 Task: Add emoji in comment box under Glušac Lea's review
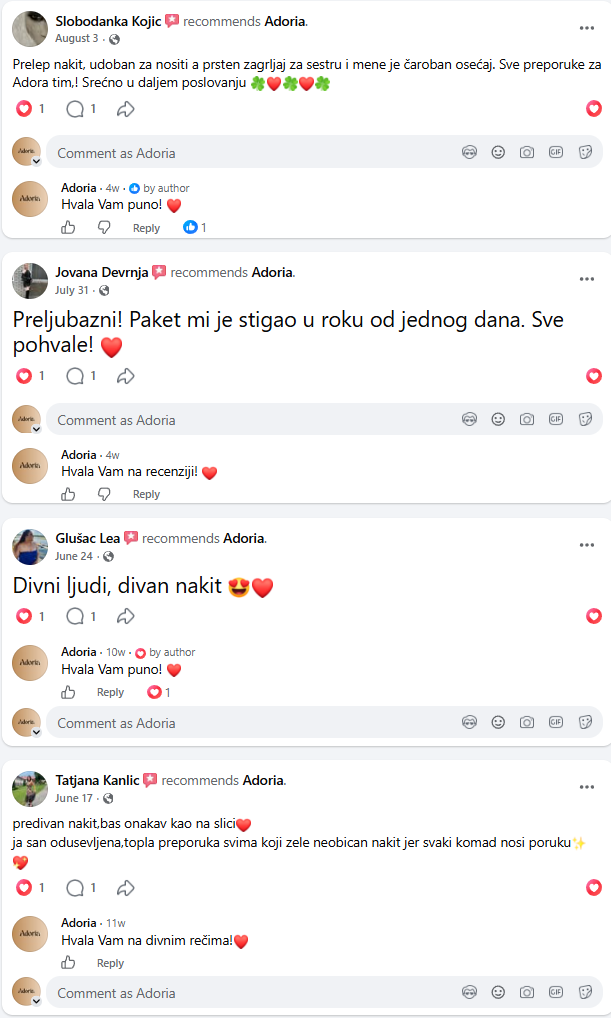click(x=498, y=722)
